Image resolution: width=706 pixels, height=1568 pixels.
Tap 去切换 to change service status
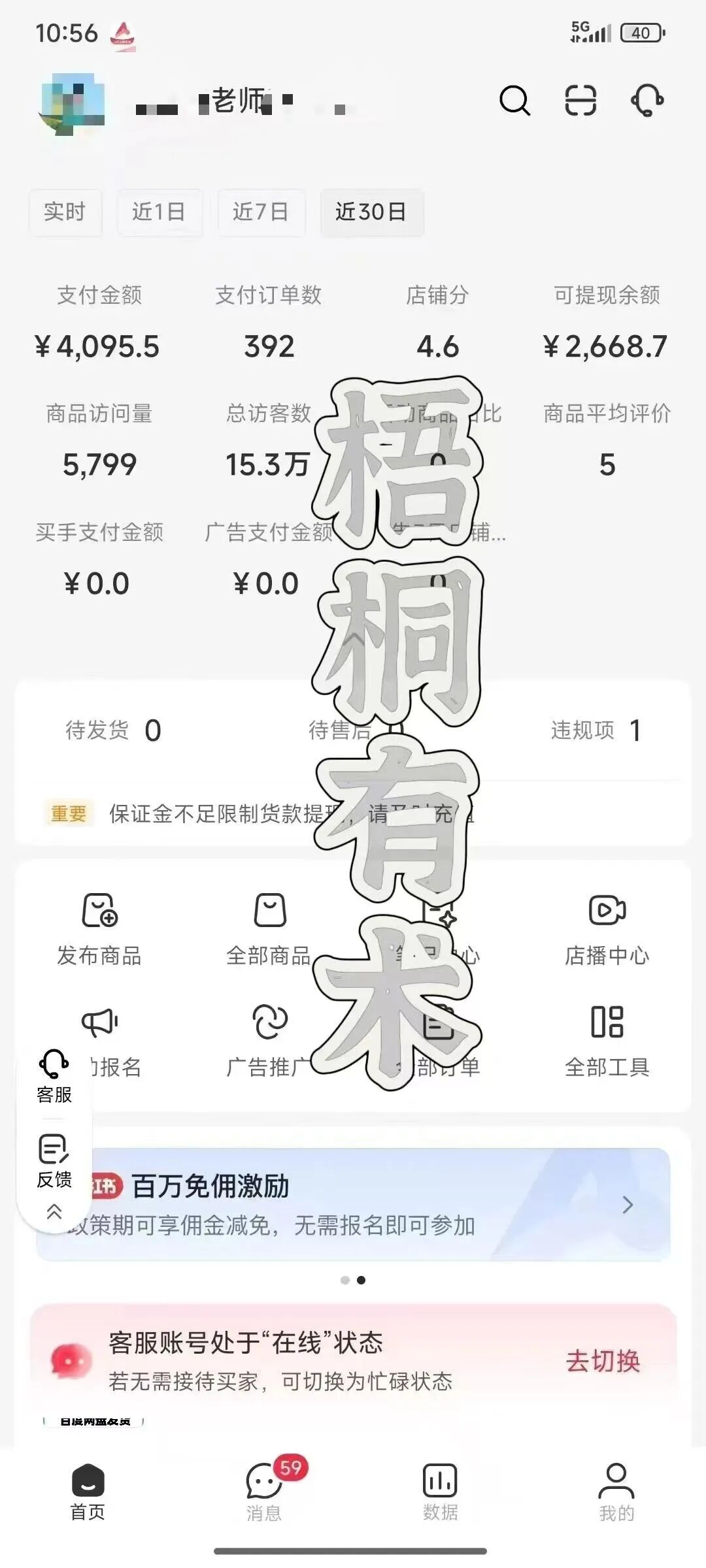[x=603, y=1361]
